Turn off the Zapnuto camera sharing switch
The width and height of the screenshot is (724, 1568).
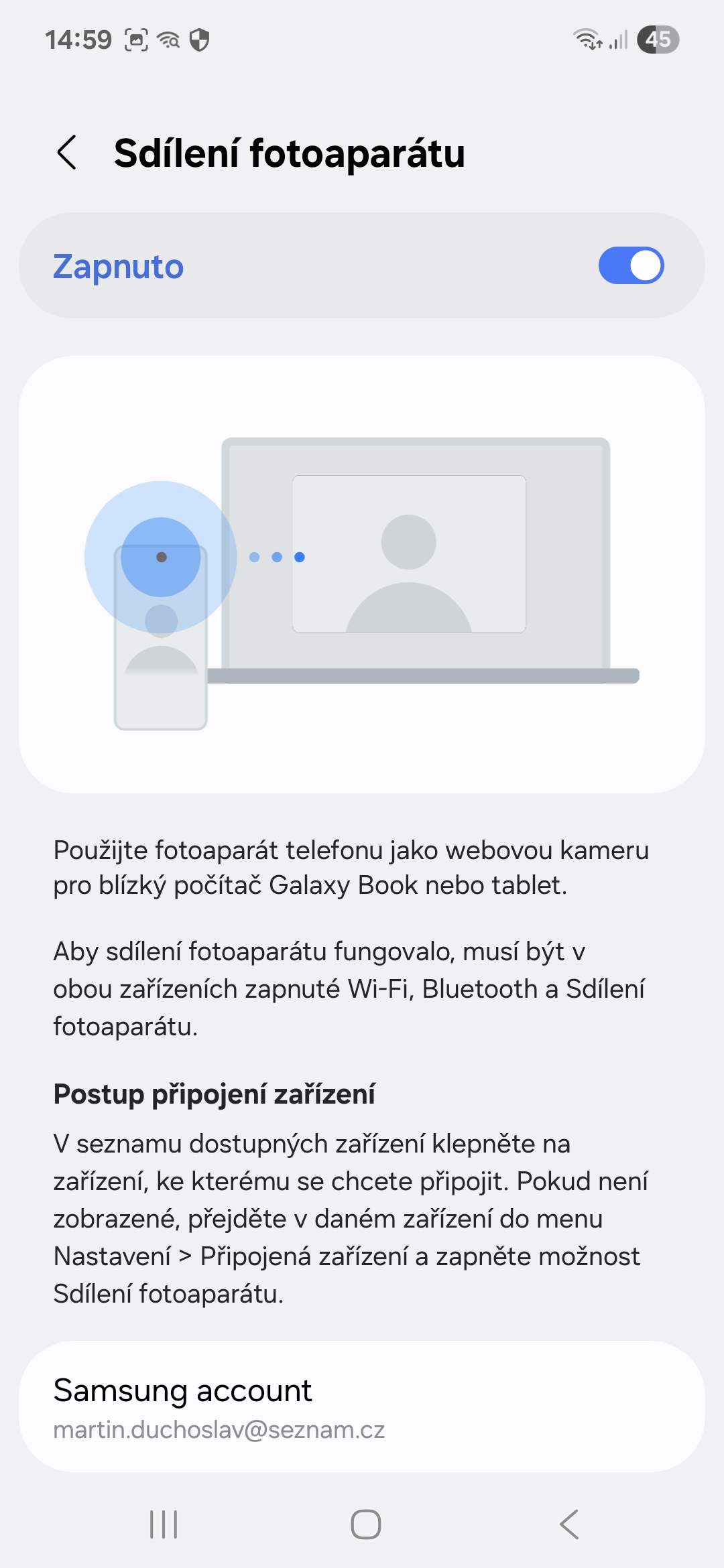tap(631, 265)
